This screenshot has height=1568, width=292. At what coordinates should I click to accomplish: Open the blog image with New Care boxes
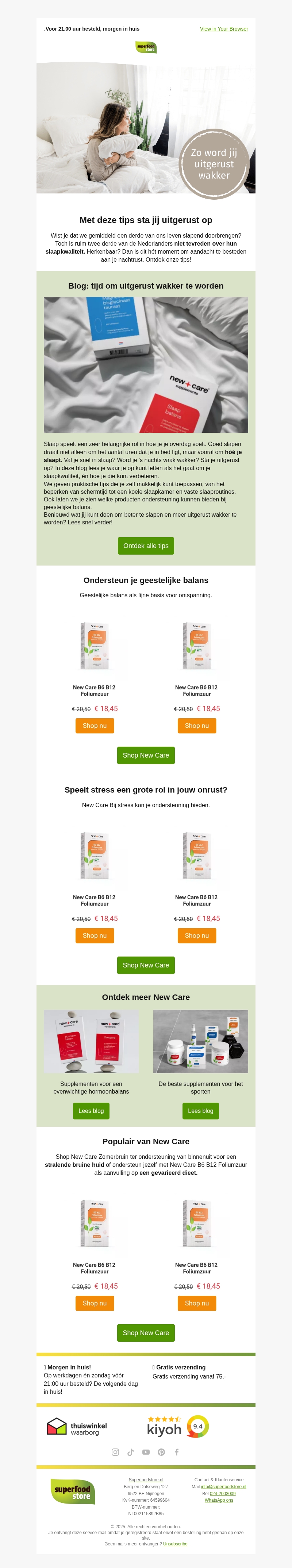click(x=146, y=365)
